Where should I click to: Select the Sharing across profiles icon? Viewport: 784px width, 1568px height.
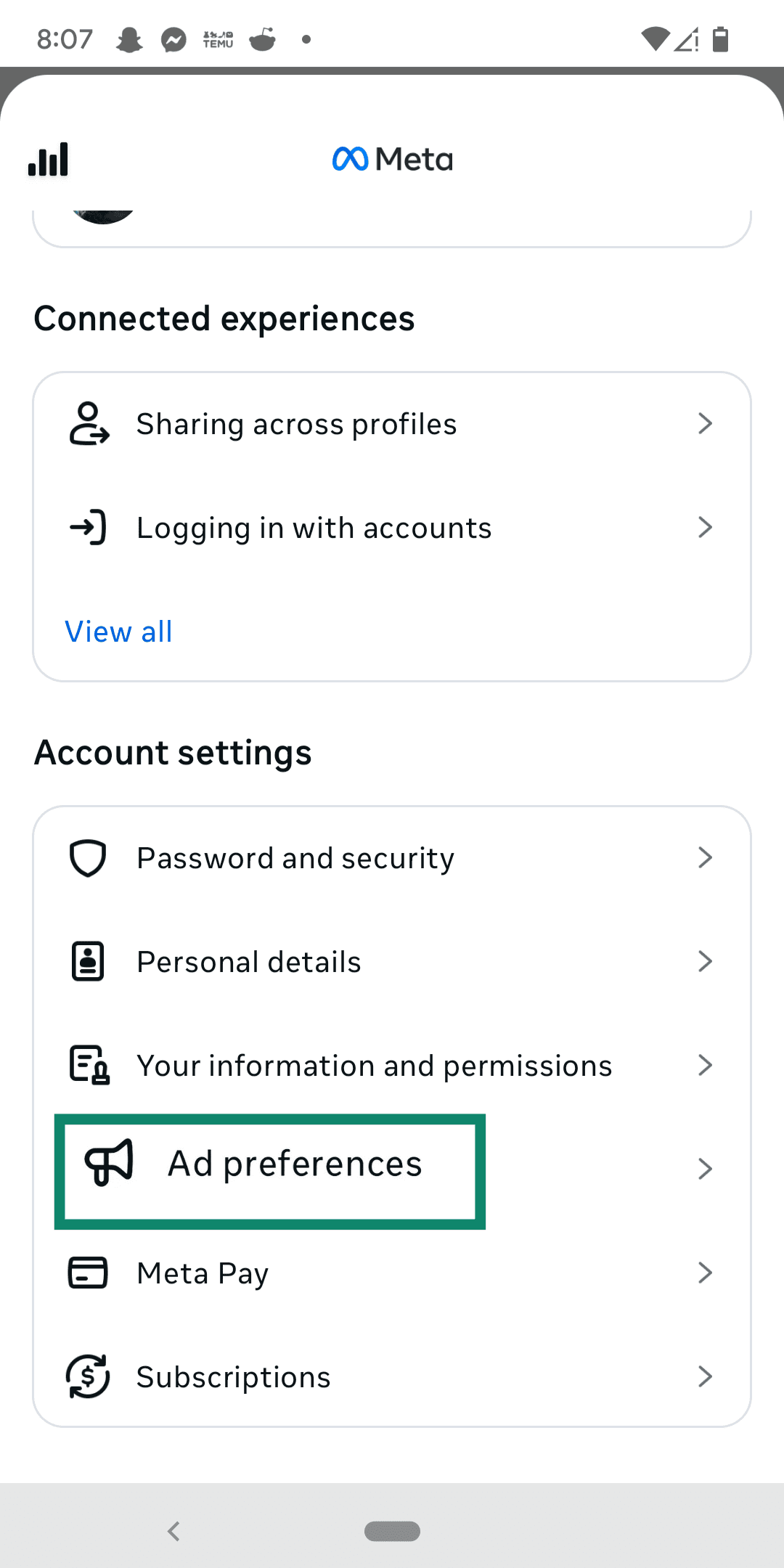89,424
